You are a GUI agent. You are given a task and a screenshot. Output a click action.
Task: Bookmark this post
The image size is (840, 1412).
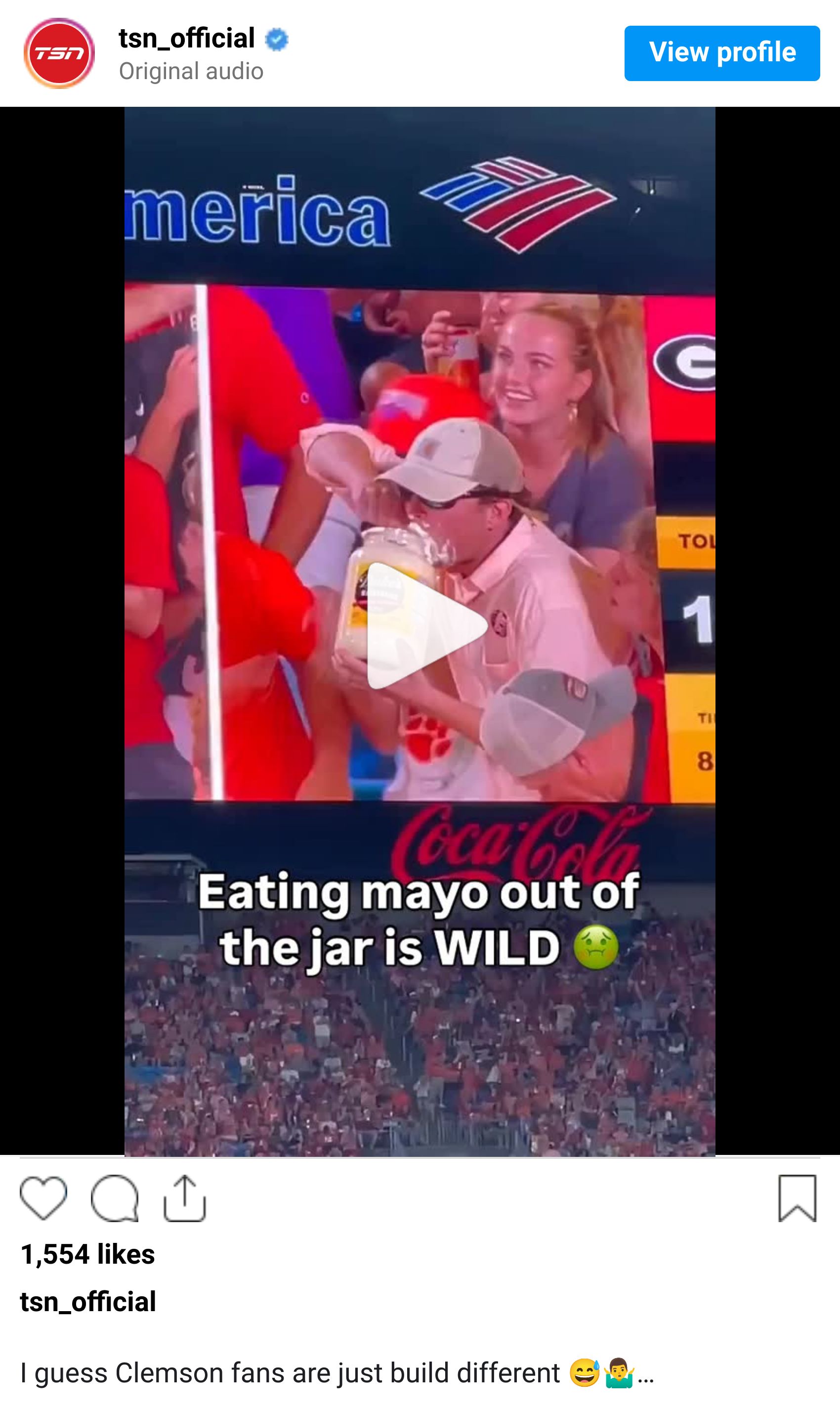coord(797,1197)
